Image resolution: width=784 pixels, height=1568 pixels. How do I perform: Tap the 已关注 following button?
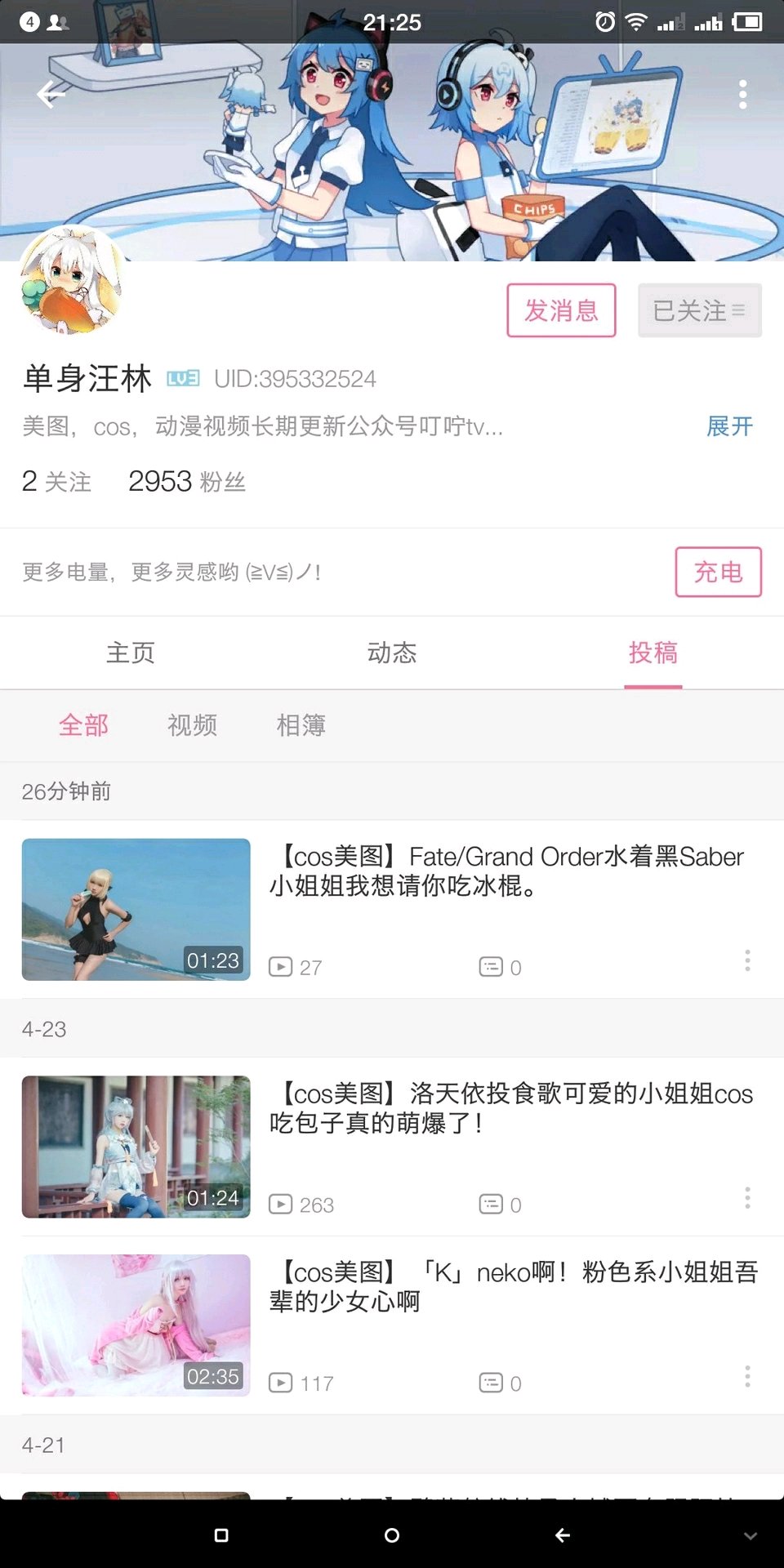[x=699, y=310]
